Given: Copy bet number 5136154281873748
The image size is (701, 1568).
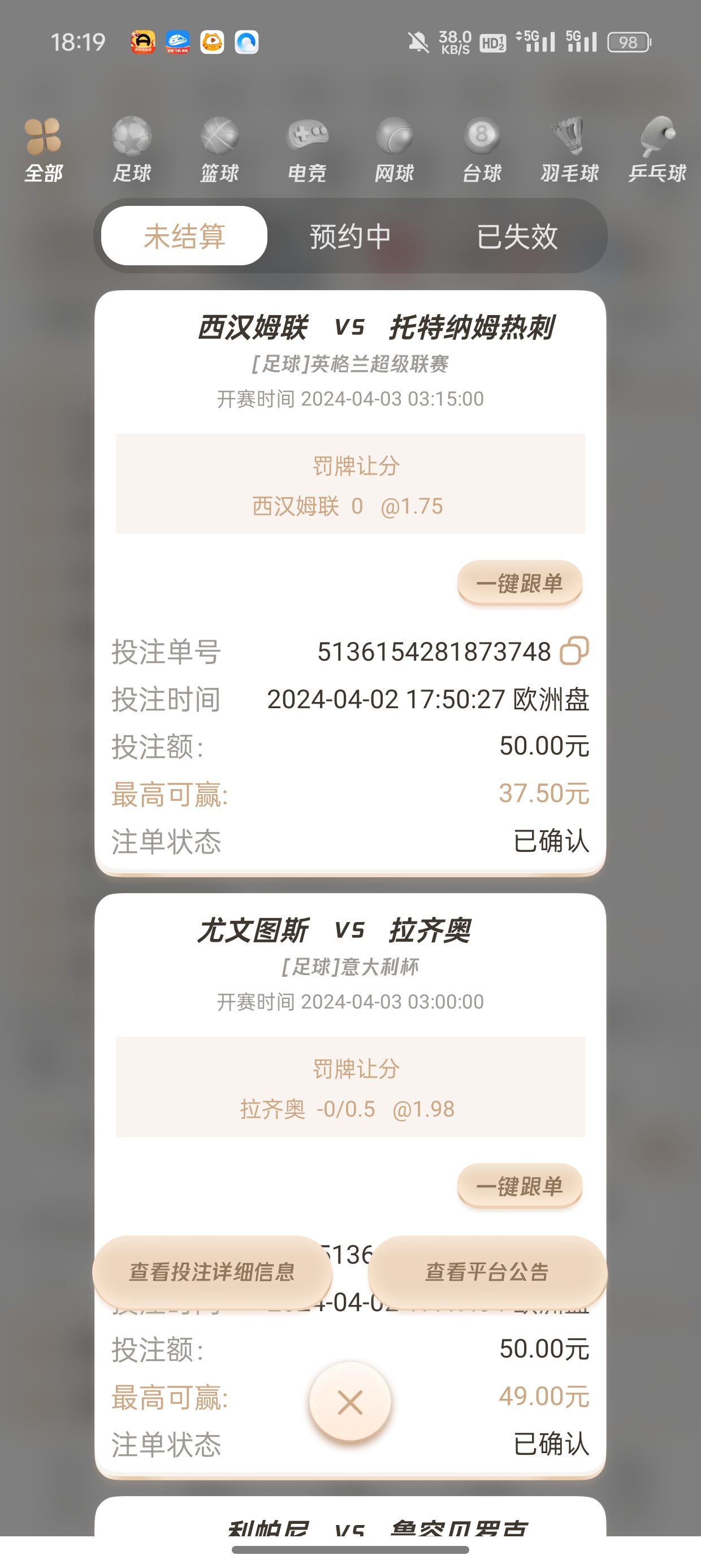Looking at the screenshot, I should coord(574,651).
